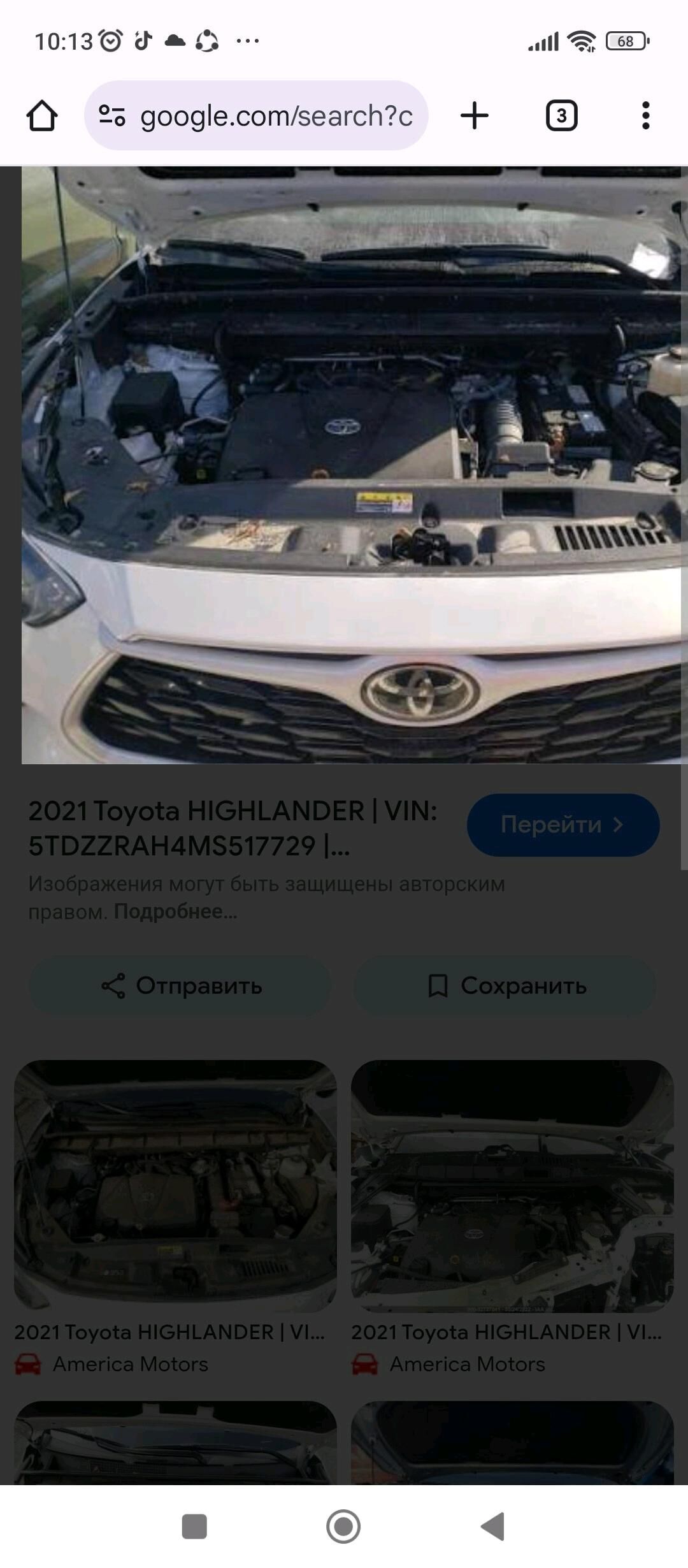Image resolution: width=688 pixels, height=1568 pixels.
Task: Open the Chrome overflow menu
Action: [x=645, y=116]
